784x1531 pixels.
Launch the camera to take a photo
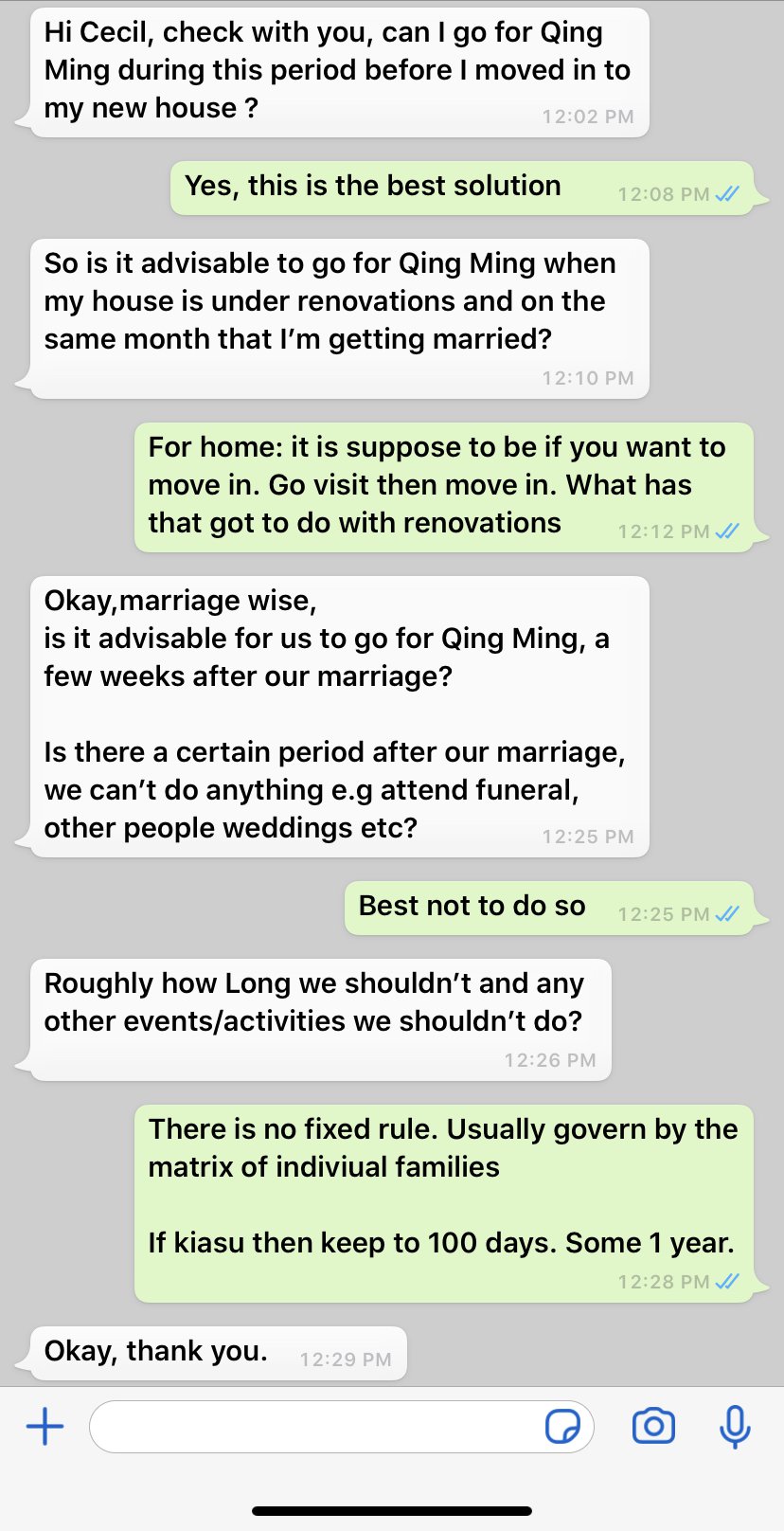pyautogui.click(x=653, y=1426)
